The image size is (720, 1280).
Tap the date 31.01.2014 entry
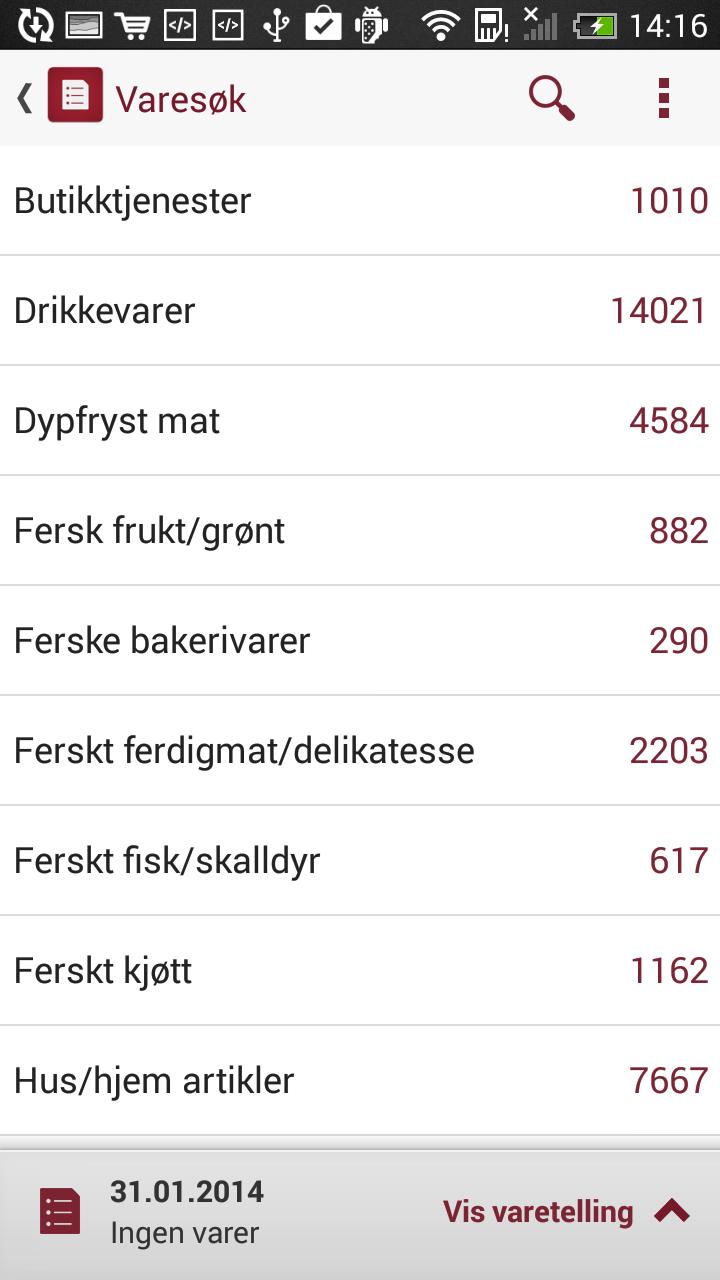click(x=185, y=1191)
